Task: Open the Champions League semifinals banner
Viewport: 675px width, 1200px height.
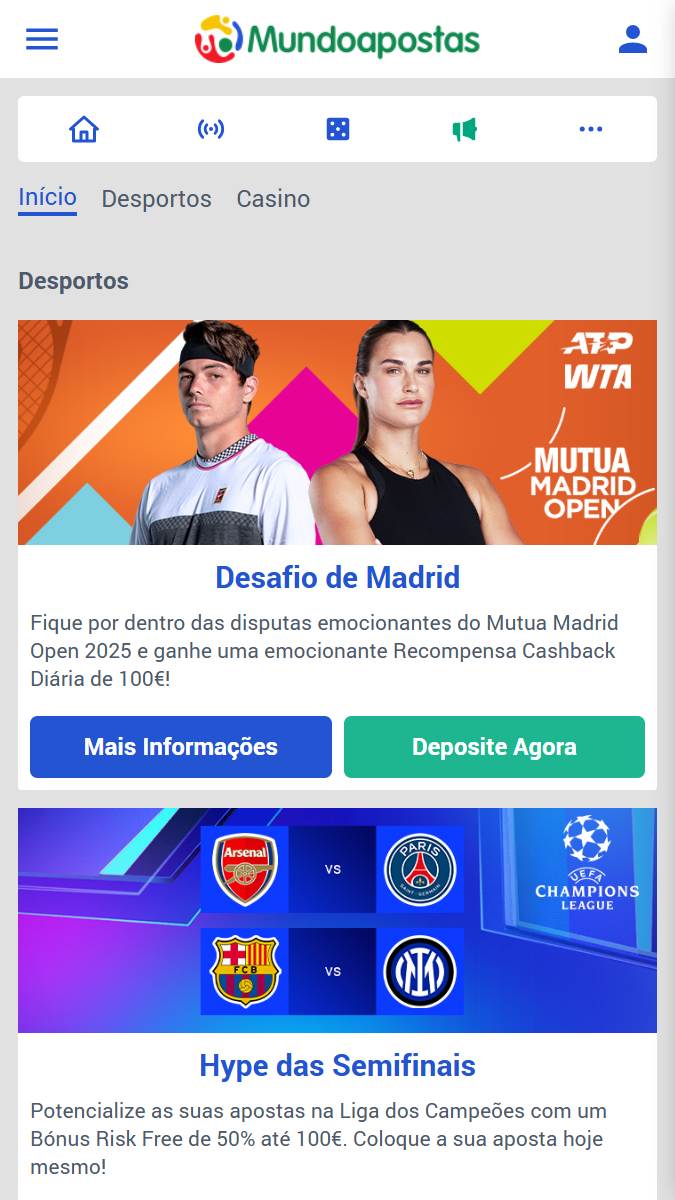Action: point(337,920)
